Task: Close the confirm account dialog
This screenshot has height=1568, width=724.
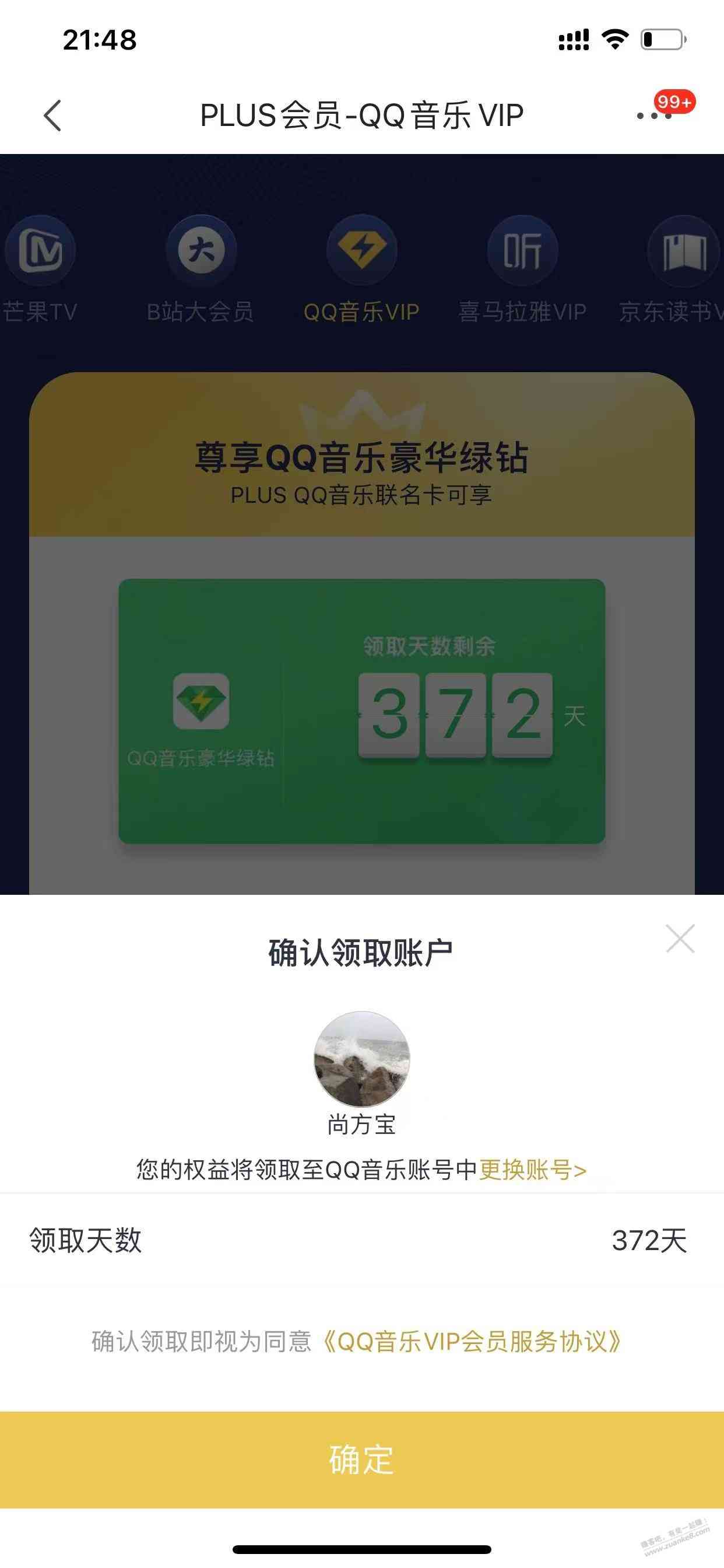Action: (x=680, y=939)
